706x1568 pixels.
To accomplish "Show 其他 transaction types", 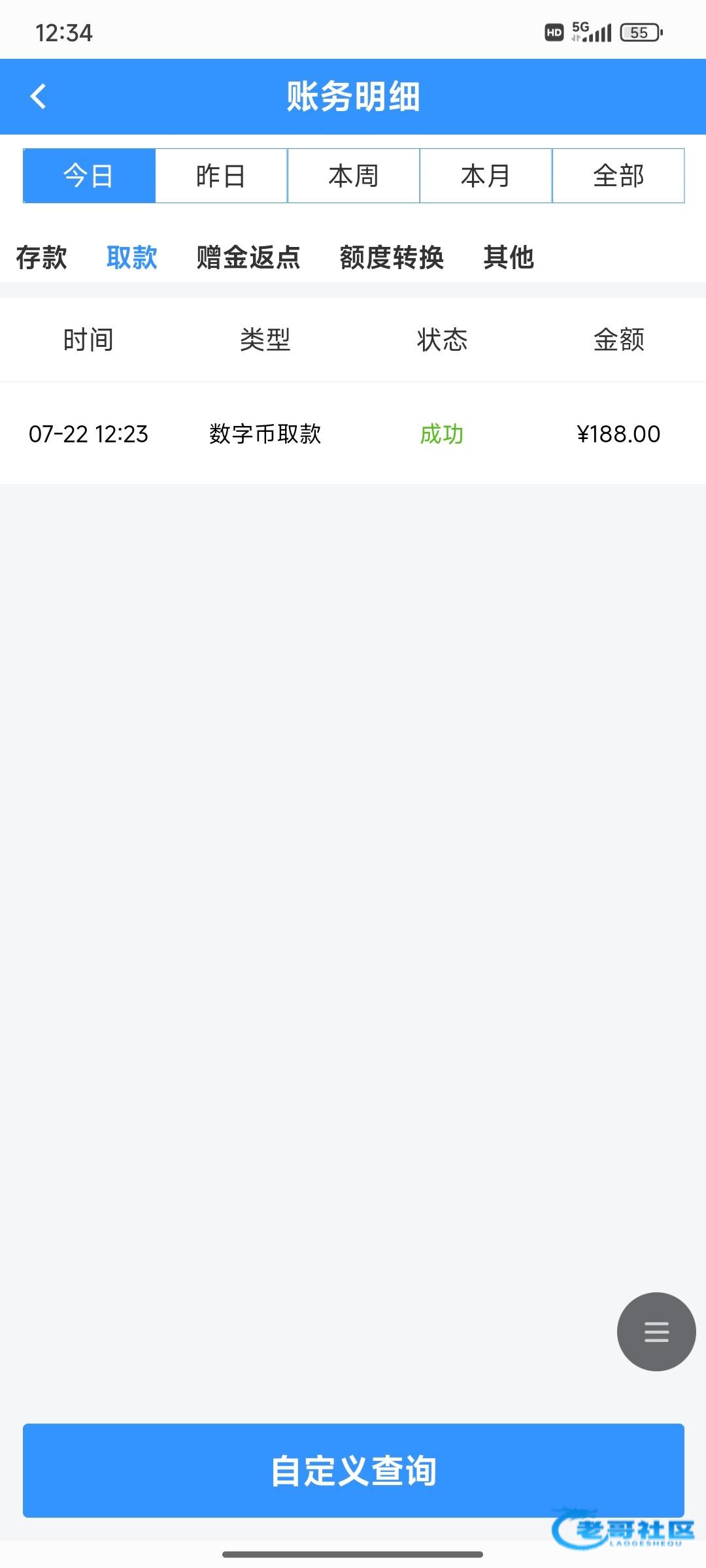I will point(509,257).
